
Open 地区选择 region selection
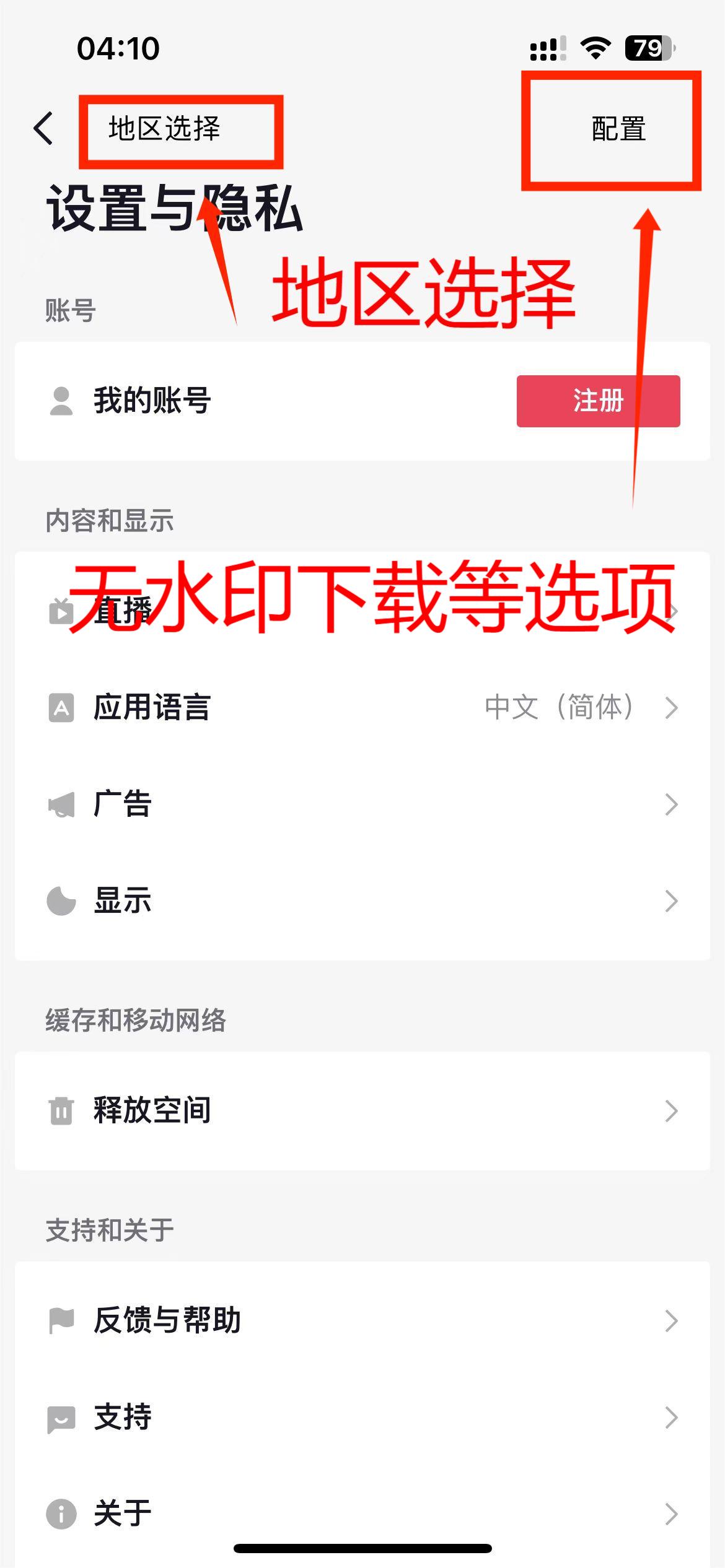pos(165,129)
